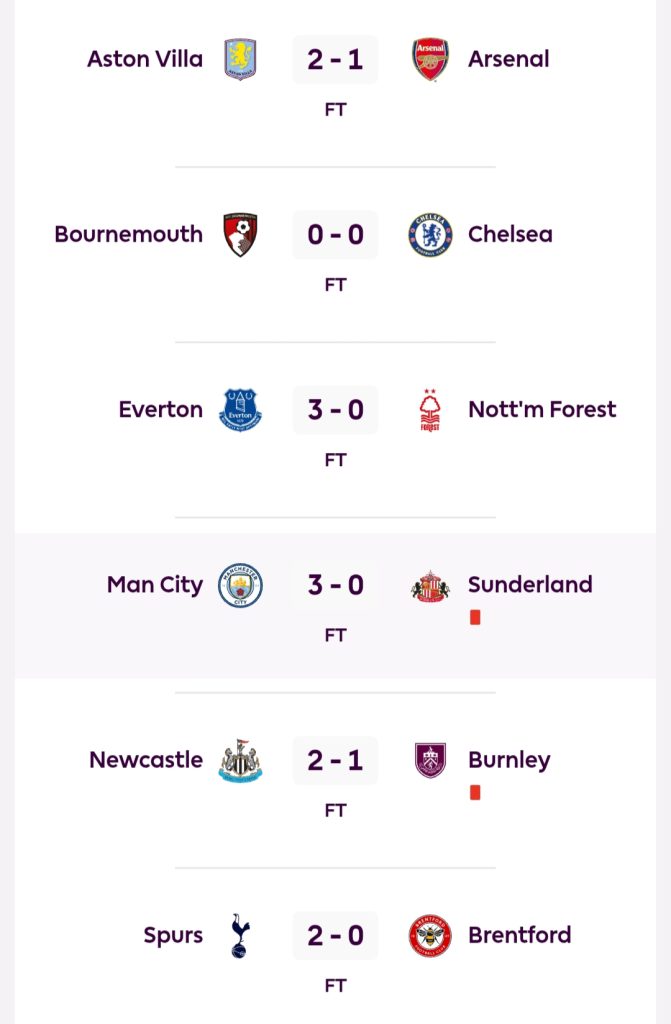The height and width of the screenshot is (1024, 671).
Task: Open the Aston Villa vs Arsenal match
Action: pos(335,60)
